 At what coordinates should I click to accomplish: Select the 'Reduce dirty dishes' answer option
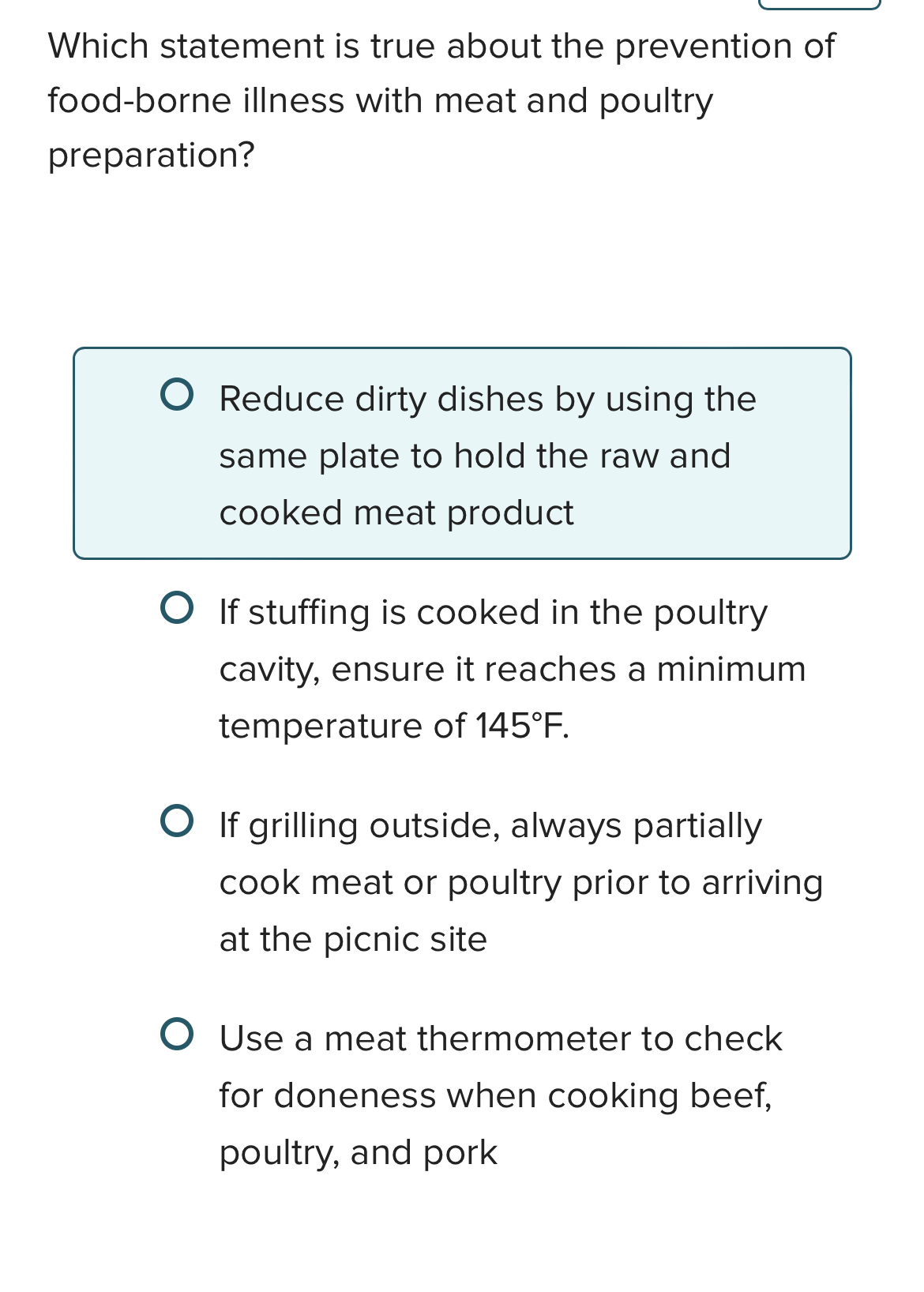click(176, 396)
